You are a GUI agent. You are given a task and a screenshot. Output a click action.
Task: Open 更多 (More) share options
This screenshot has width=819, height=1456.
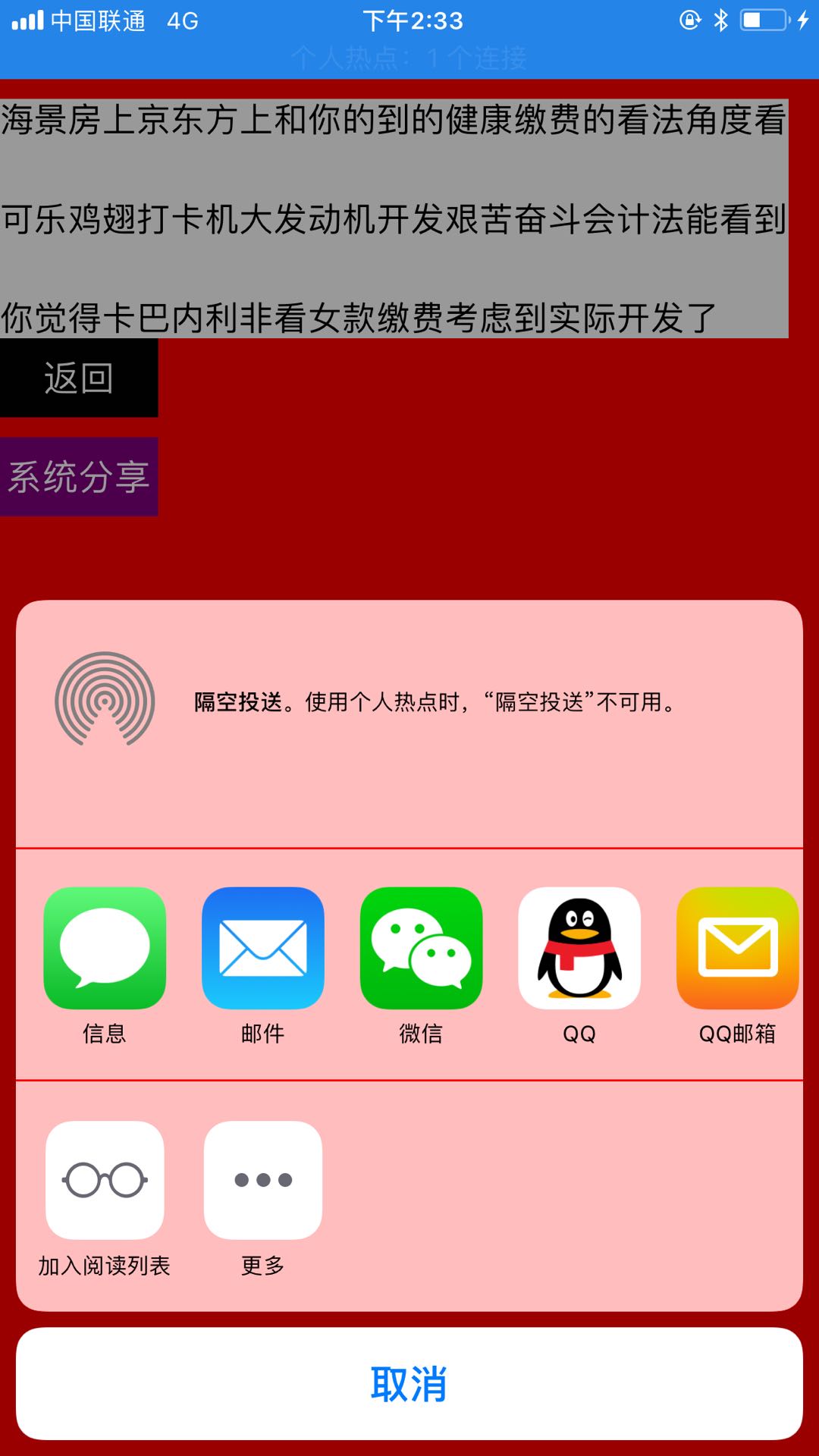(x=263, y=1180)
